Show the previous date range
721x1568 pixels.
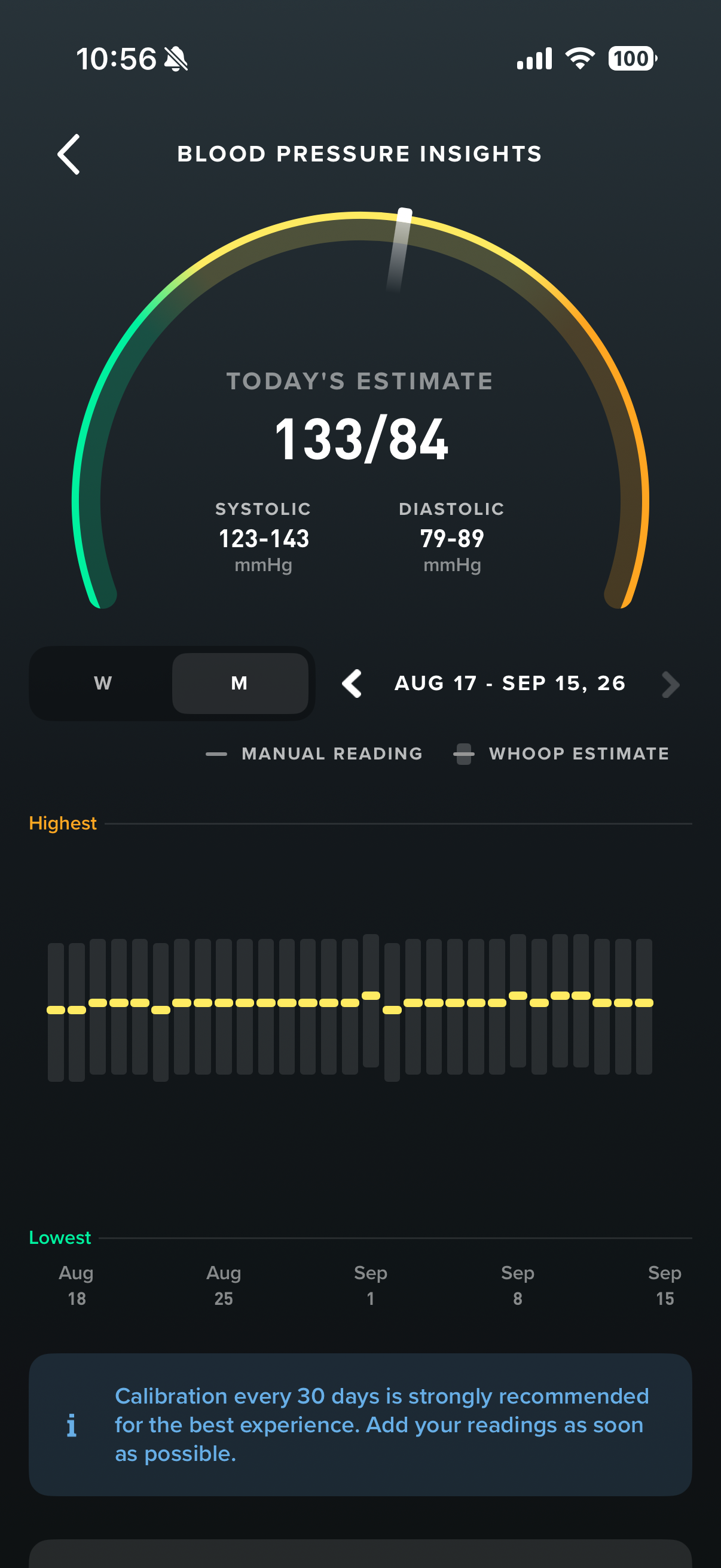pyautogui.click(x=352, y=684)
